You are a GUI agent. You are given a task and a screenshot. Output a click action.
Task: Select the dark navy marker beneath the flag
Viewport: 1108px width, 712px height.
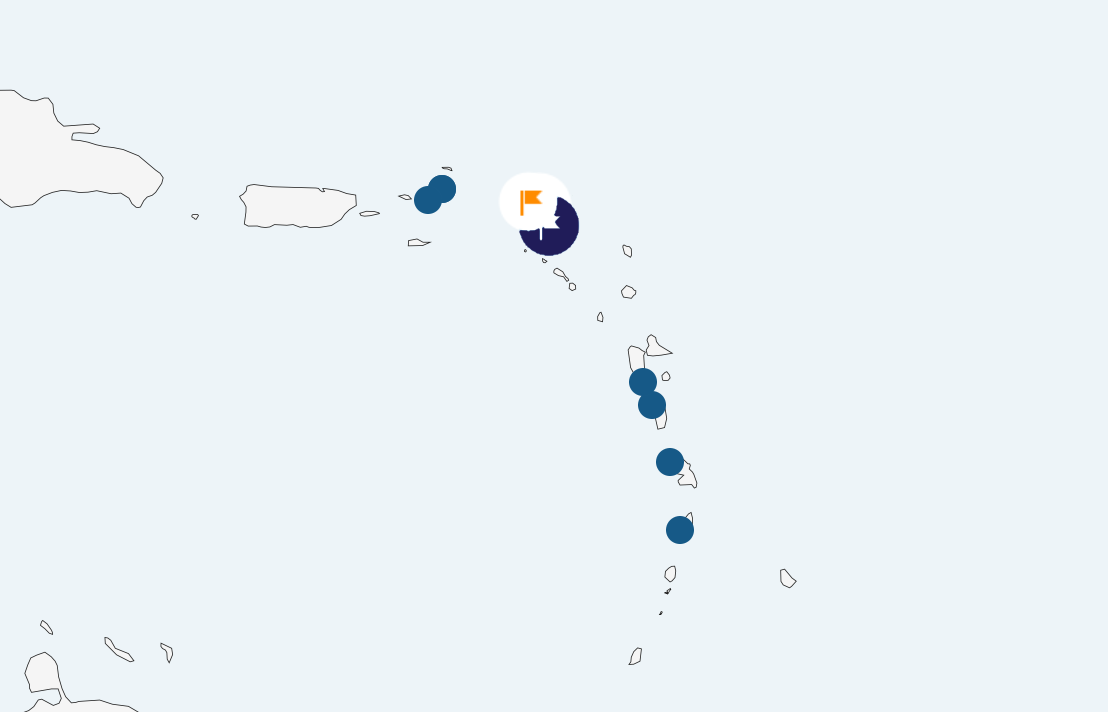tap(558, 234)
